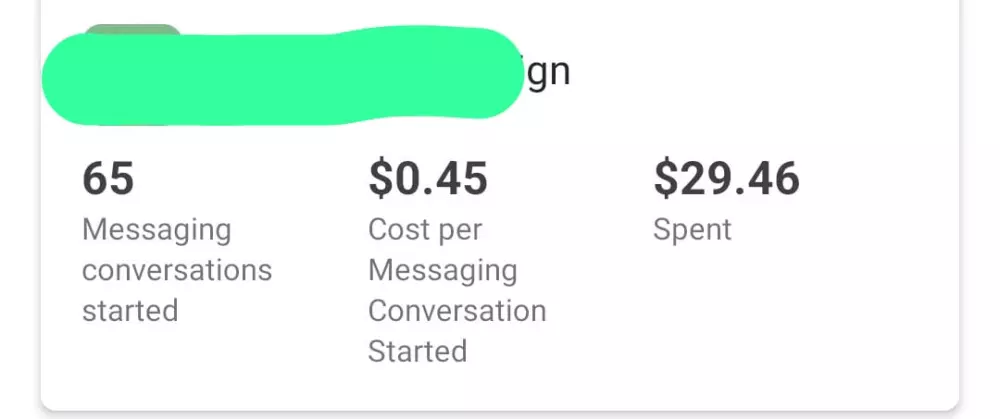Open the campaign card showing $29.46 spent

point(500,200)
